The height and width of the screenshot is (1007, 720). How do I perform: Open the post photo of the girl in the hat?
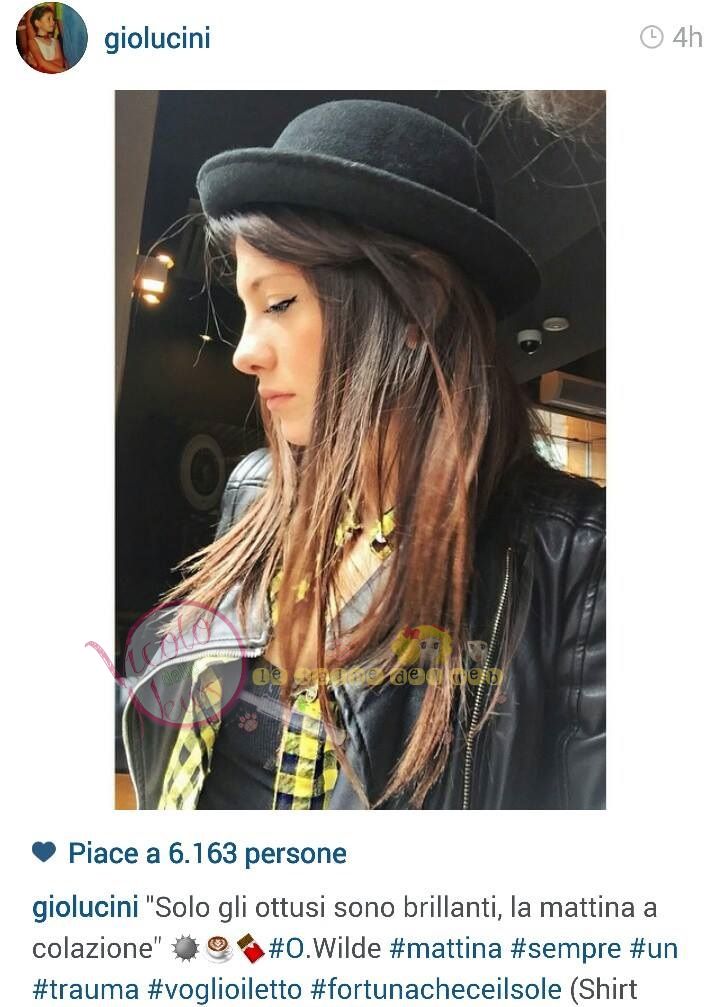[x=360, y=449]
